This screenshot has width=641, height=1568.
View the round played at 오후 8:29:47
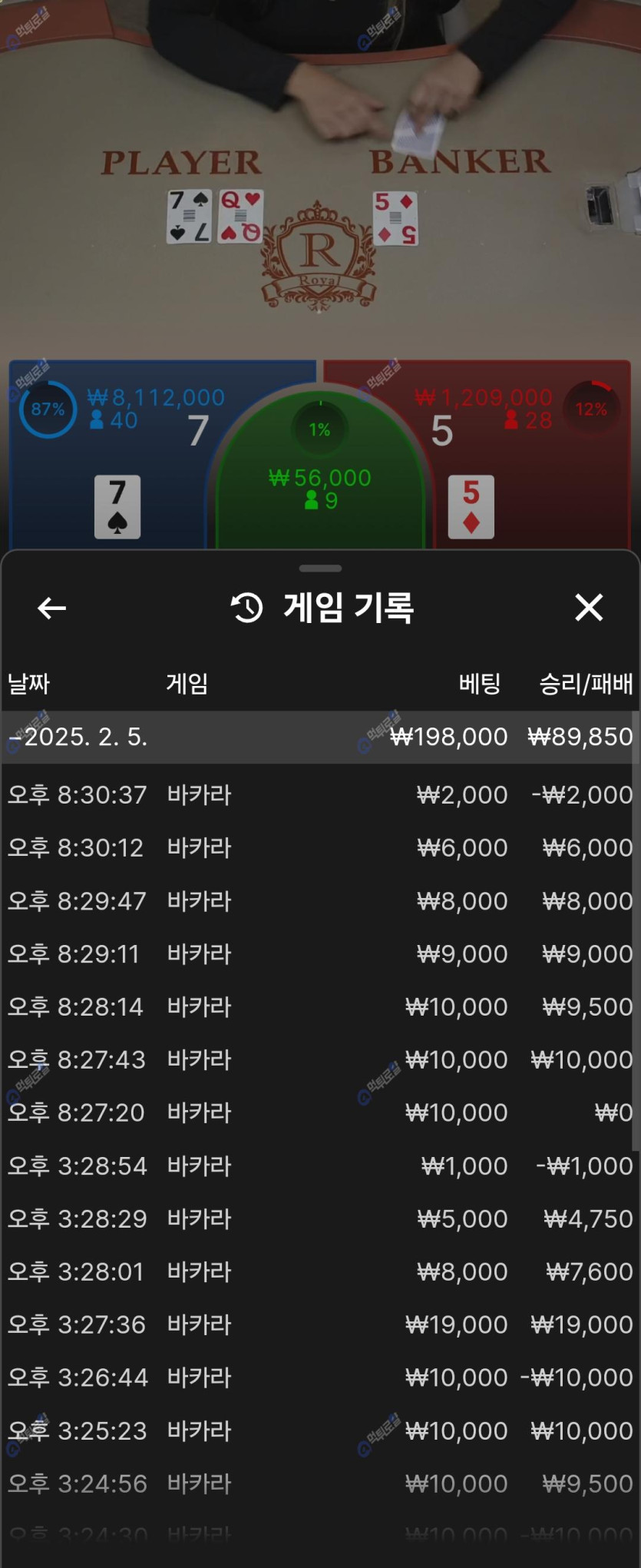click(x=319, y=900)
